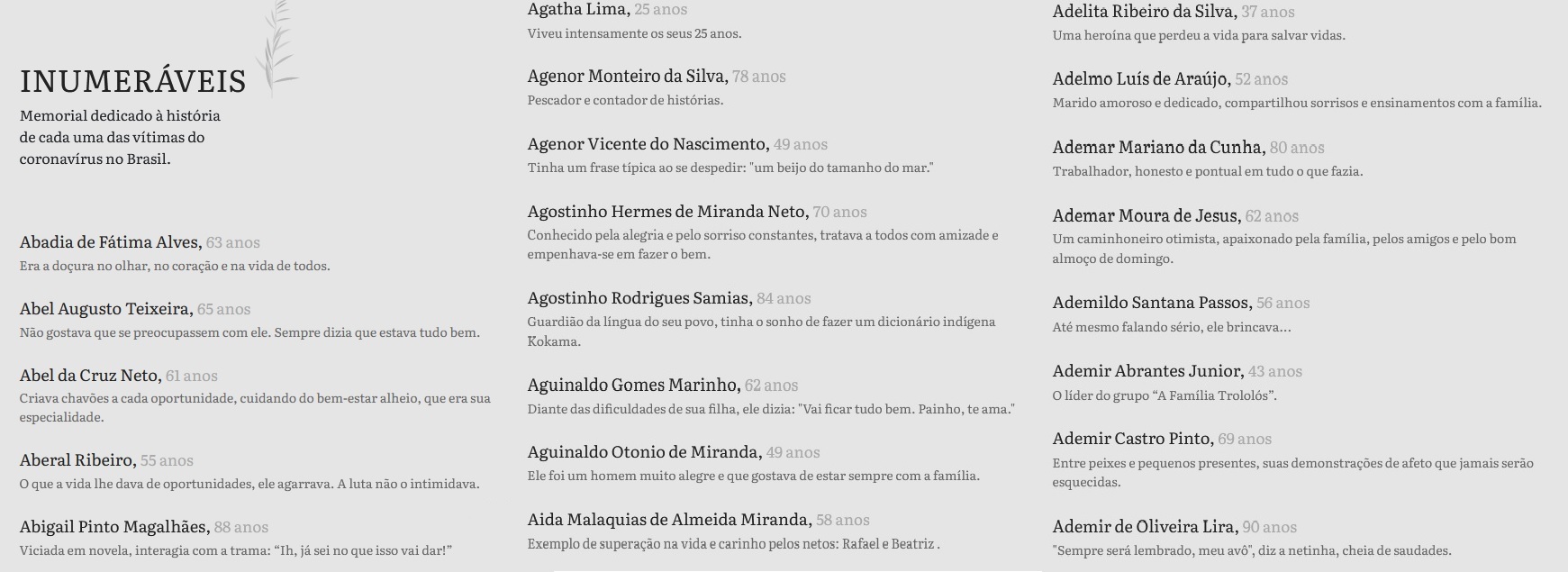Open Adelita Ribeiro da Silva's memorial
The height and width of the screenshot is (572, 1568).
point(1142,12)
